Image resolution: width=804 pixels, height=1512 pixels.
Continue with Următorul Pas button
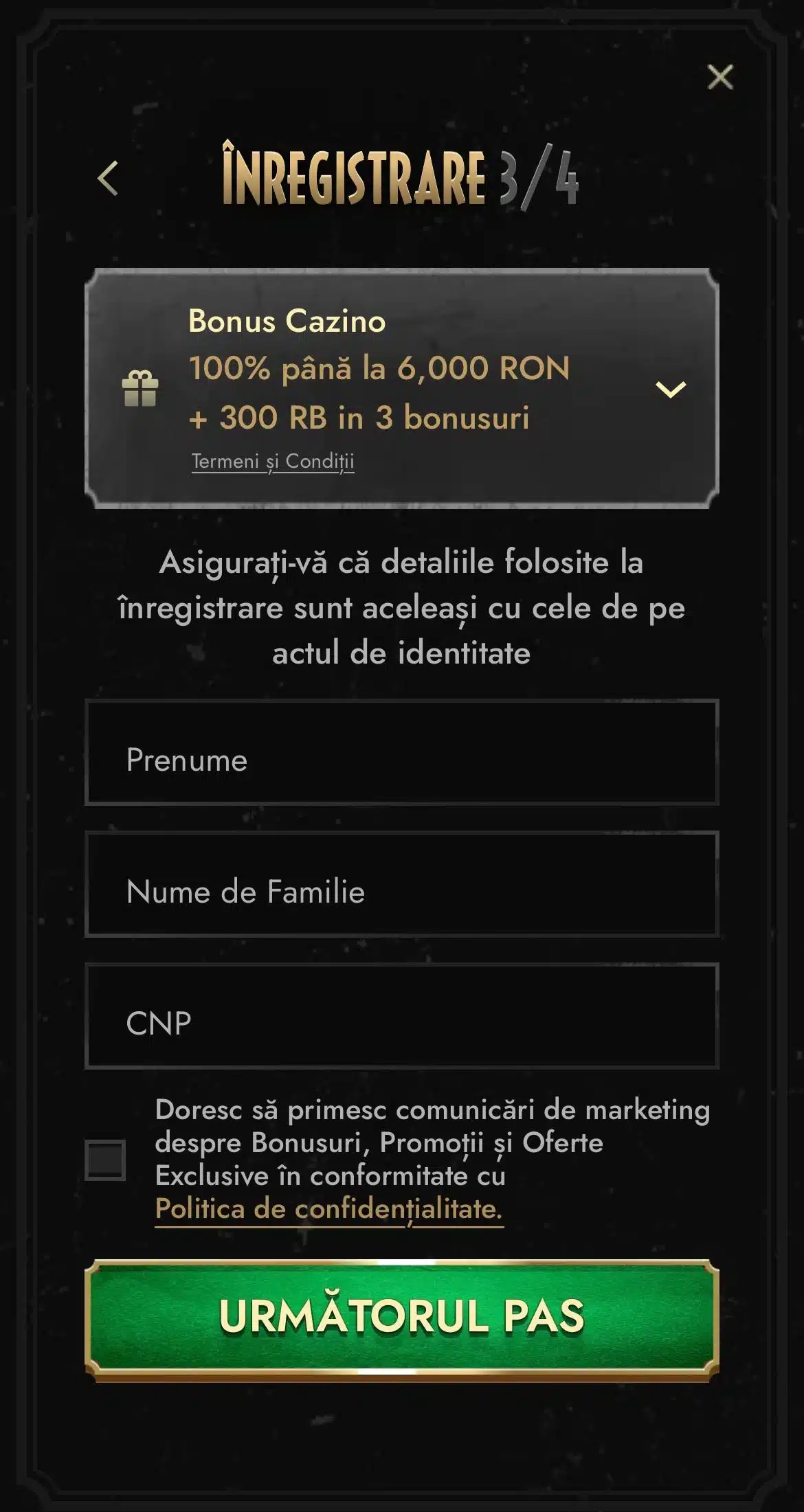401,1317
